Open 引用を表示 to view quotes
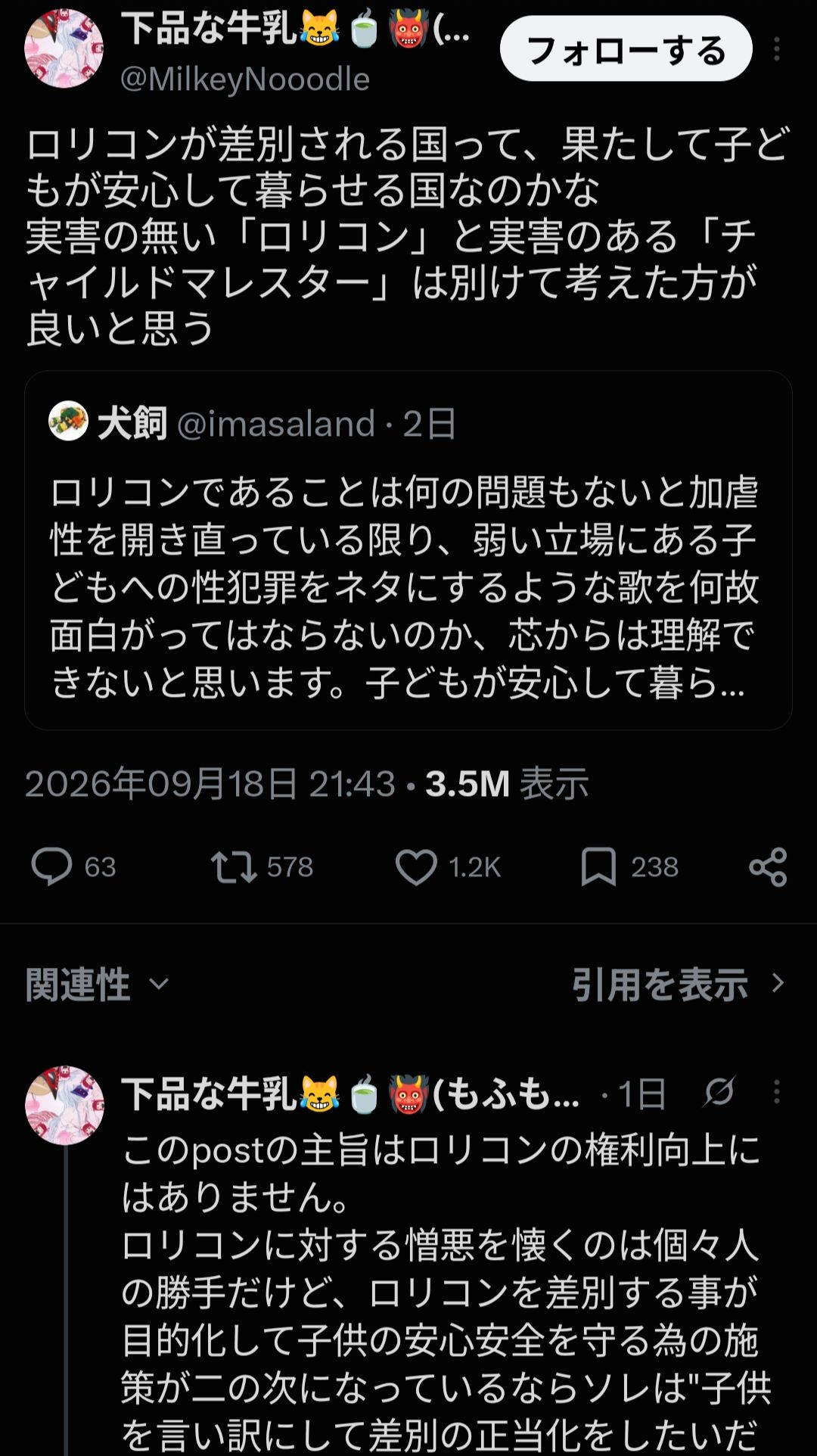The image size is (817, 1456). (679, 985)
